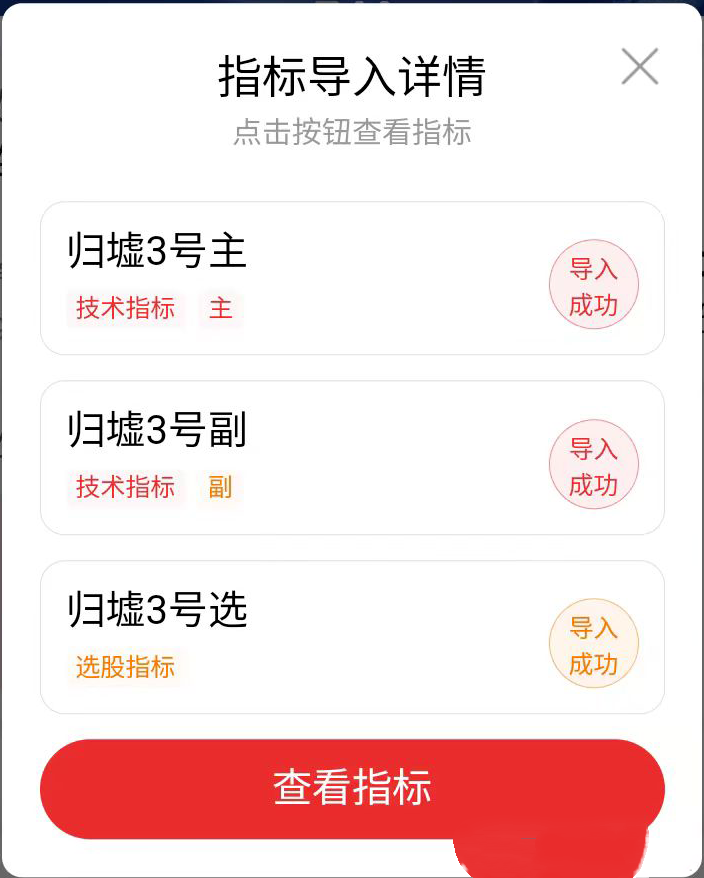Tap the 查看指标 button
The height and width of the screenshot is (878, 704).
352,788
